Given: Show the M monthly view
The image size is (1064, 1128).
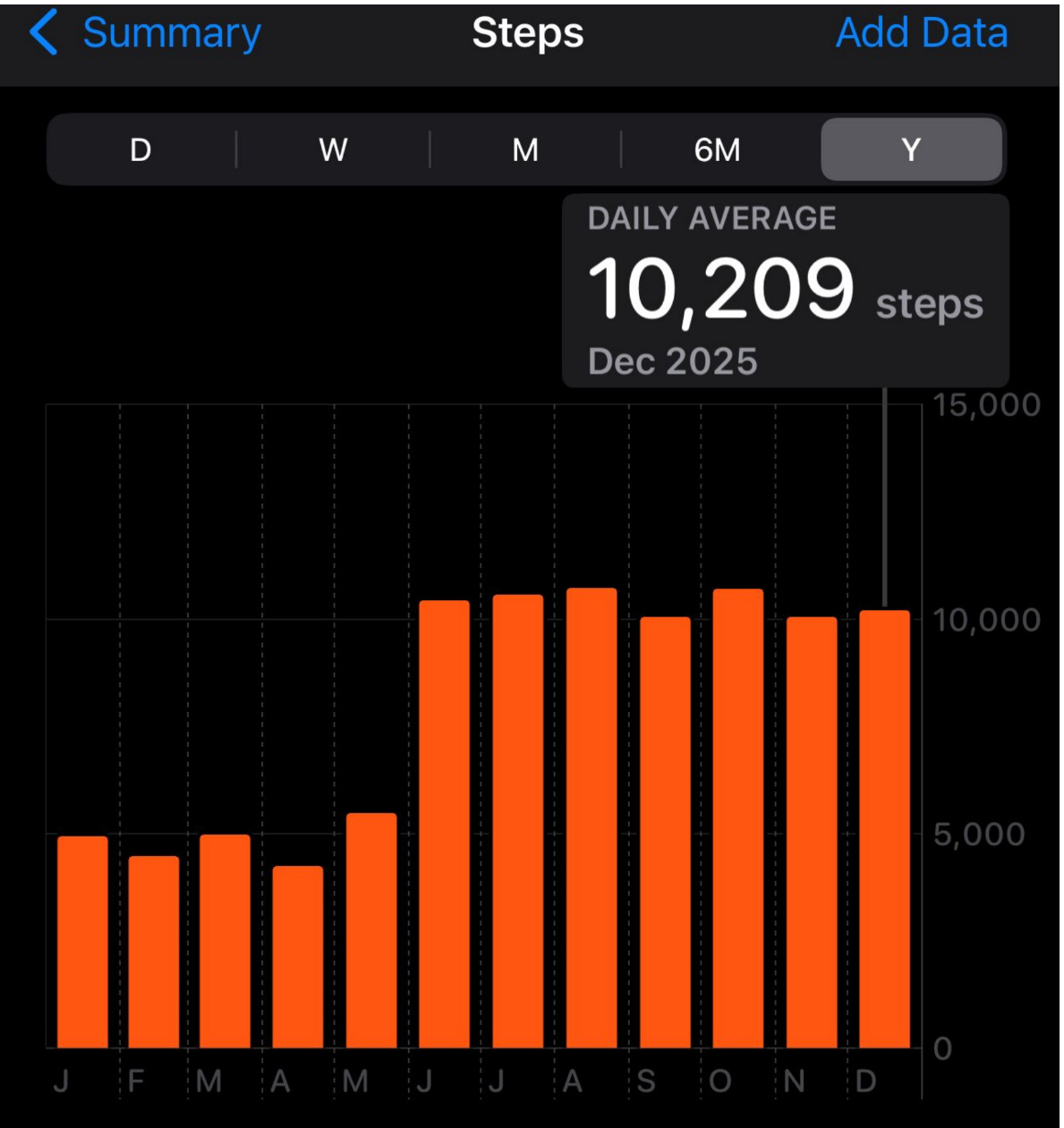Looking at the screenshot, I should click(x=525, y=149).
